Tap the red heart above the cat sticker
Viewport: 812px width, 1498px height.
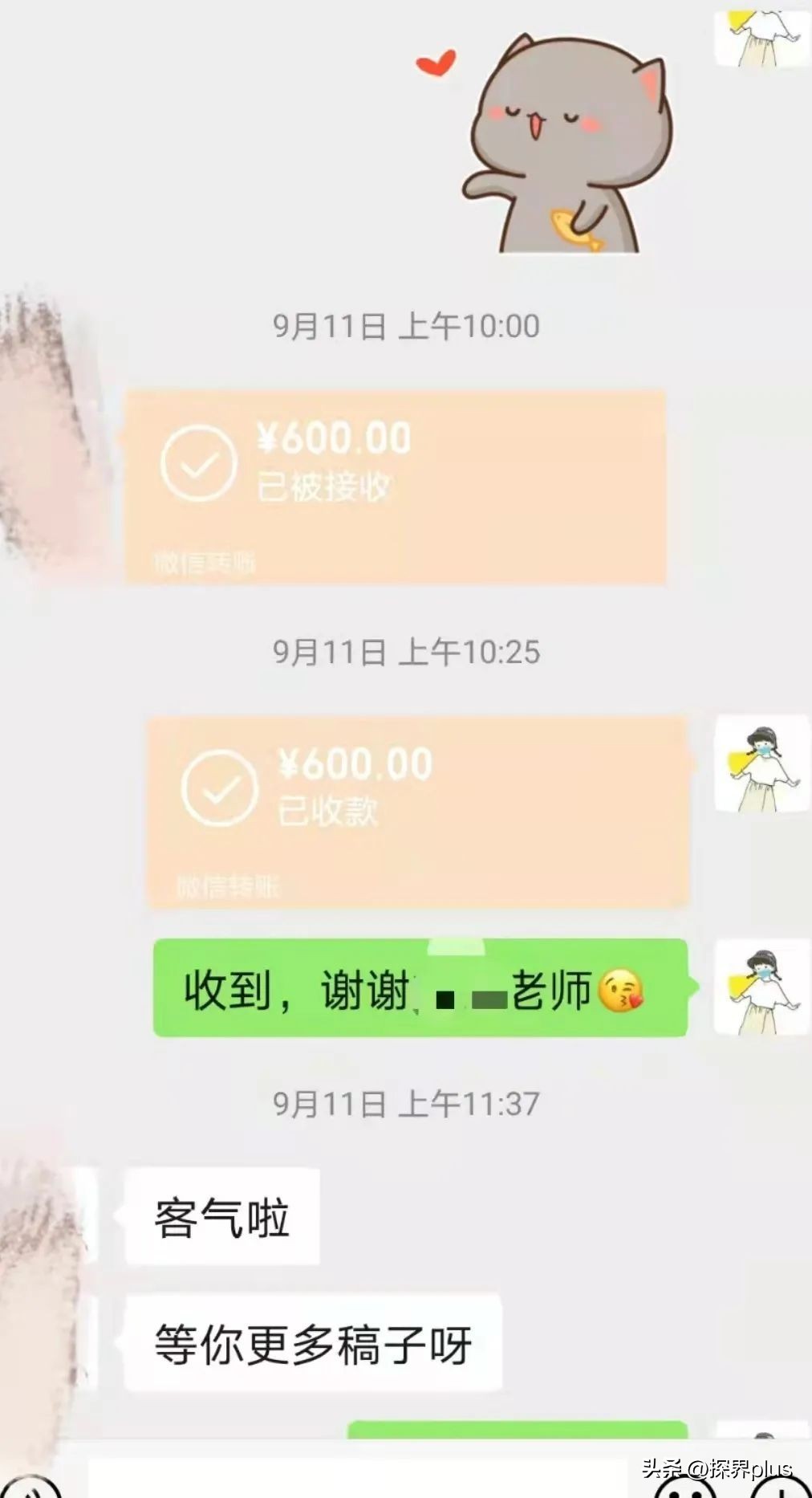[x=435, y=64]
